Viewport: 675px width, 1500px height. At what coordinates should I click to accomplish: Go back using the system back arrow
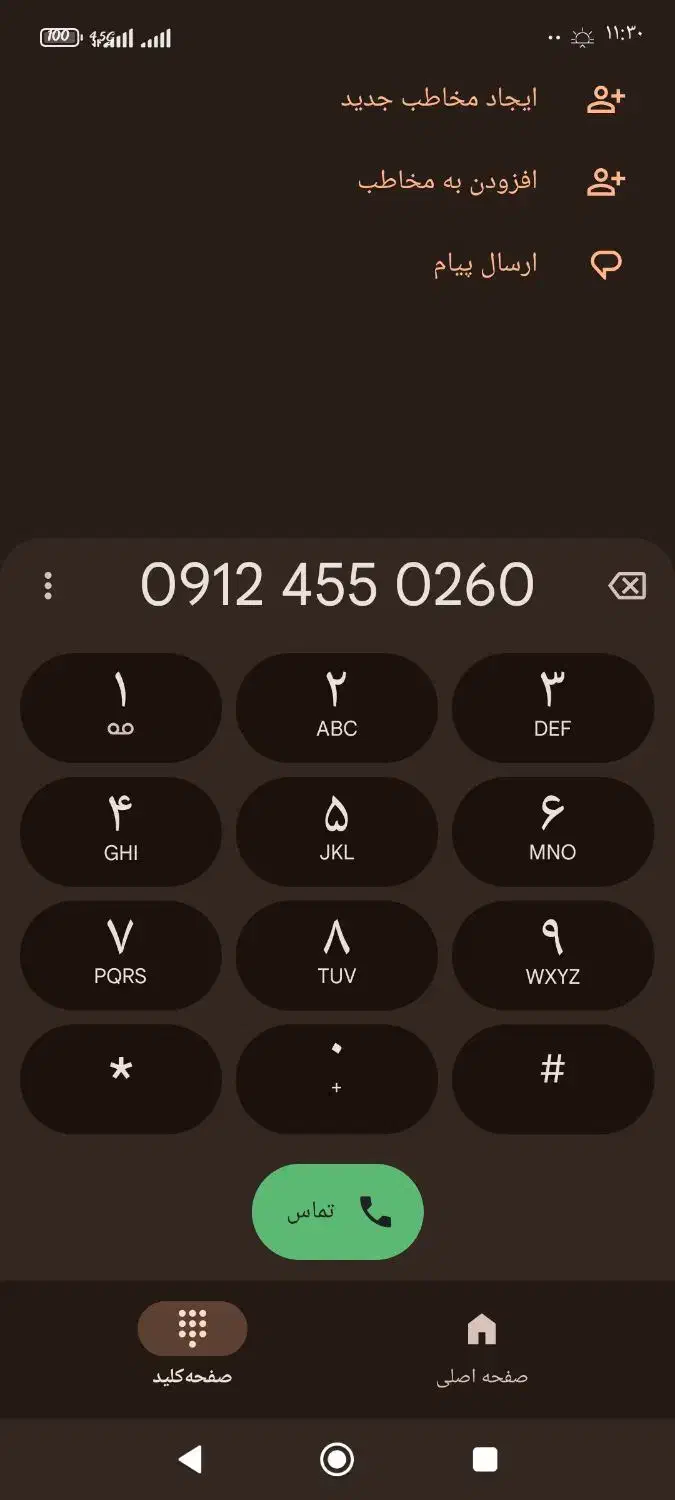pos(190,1460)
